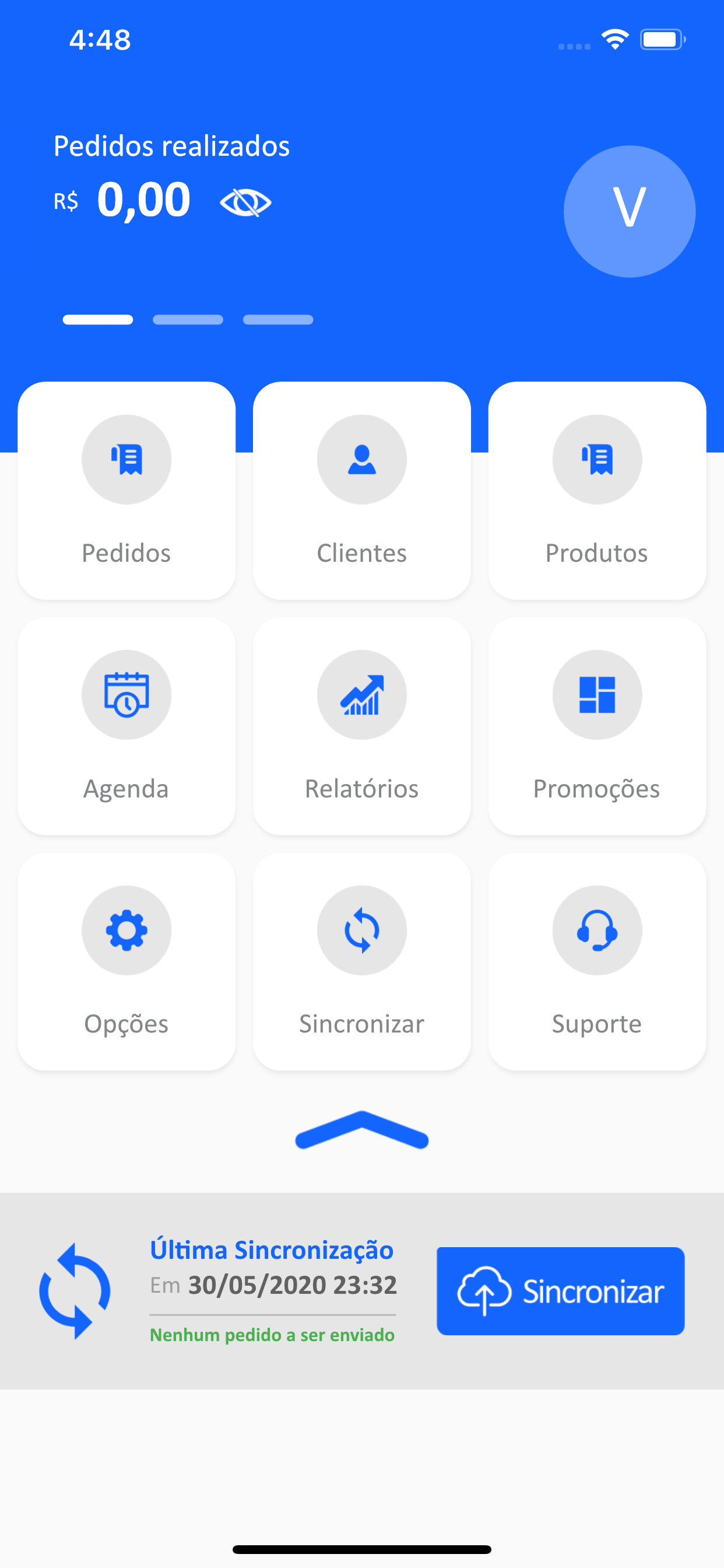Select the third page indicator
This screenshot has height=1568, width=724.
(x=278, y=320)
